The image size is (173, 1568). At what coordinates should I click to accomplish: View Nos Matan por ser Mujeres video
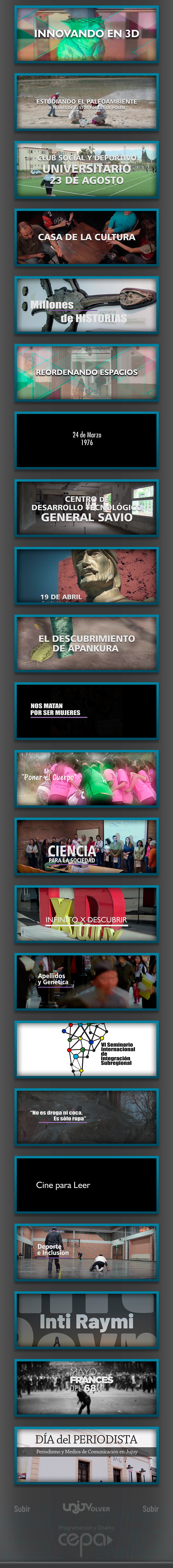(x=86, y=710)
